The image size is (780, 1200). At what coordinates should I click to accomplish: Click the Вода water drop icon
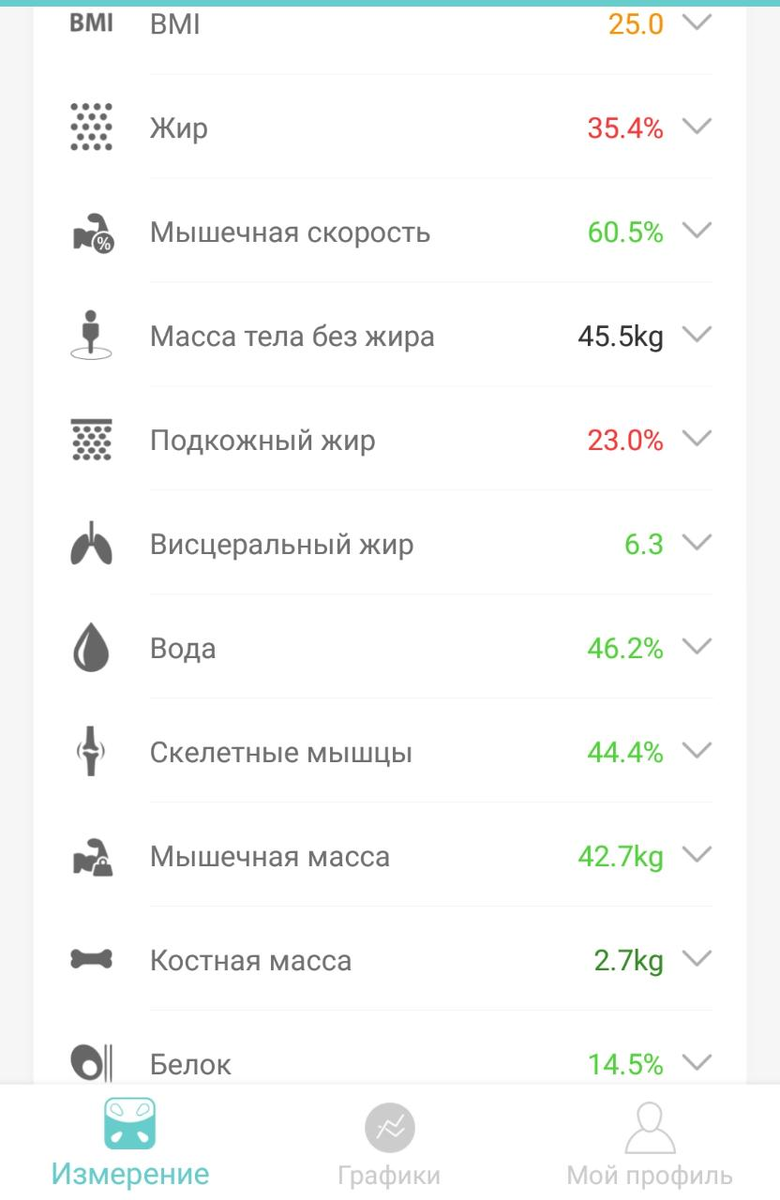[90, 647]
